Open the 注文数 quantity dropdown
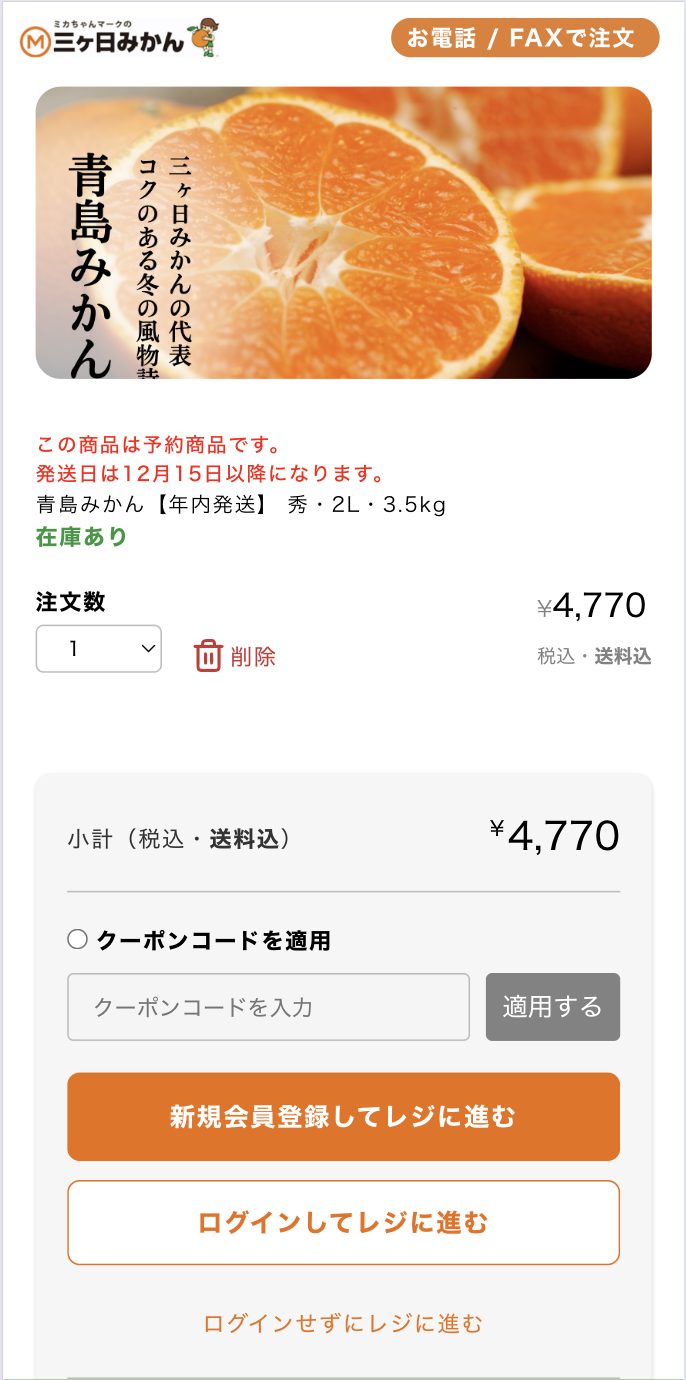 point(99,649)
